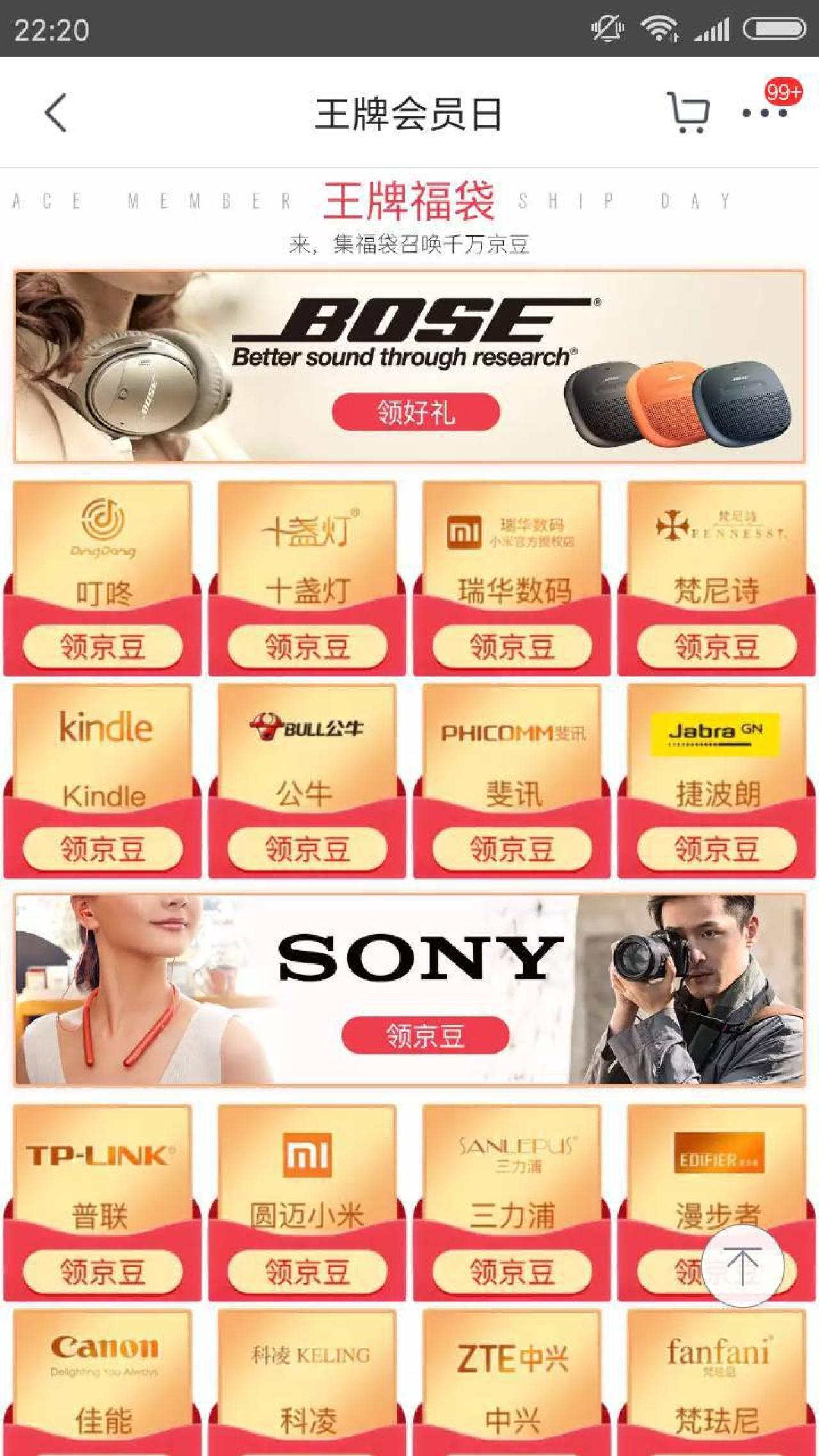This screenshot has width=819, height=1456.
Task: Claim 京豆 from 捷波朗 card
Action: pos(717,849)
